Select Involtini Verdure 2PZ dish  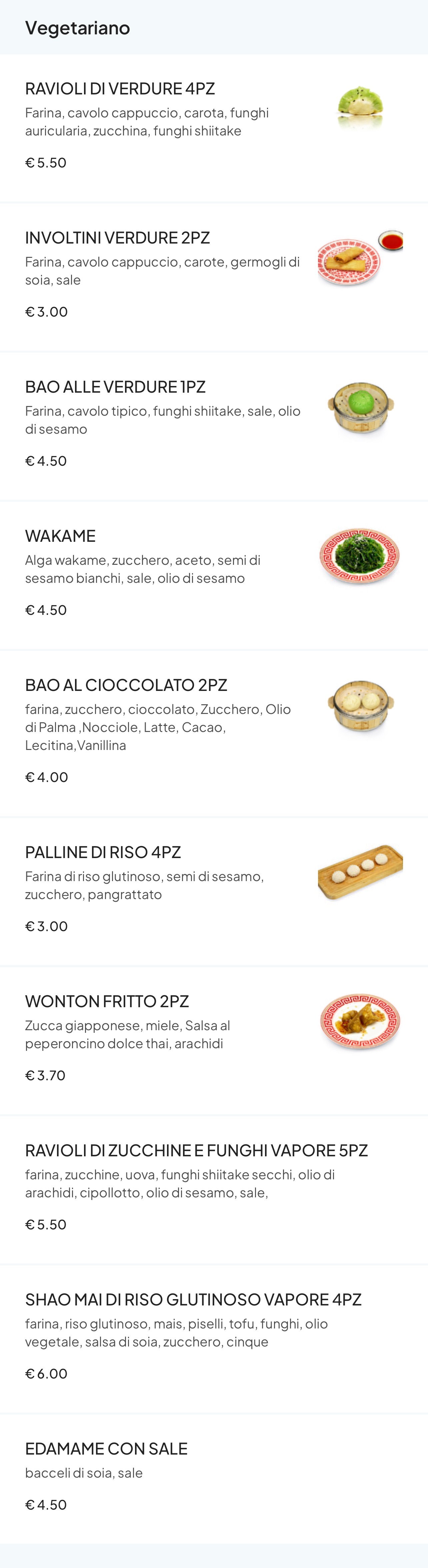(x=117, y=238)
